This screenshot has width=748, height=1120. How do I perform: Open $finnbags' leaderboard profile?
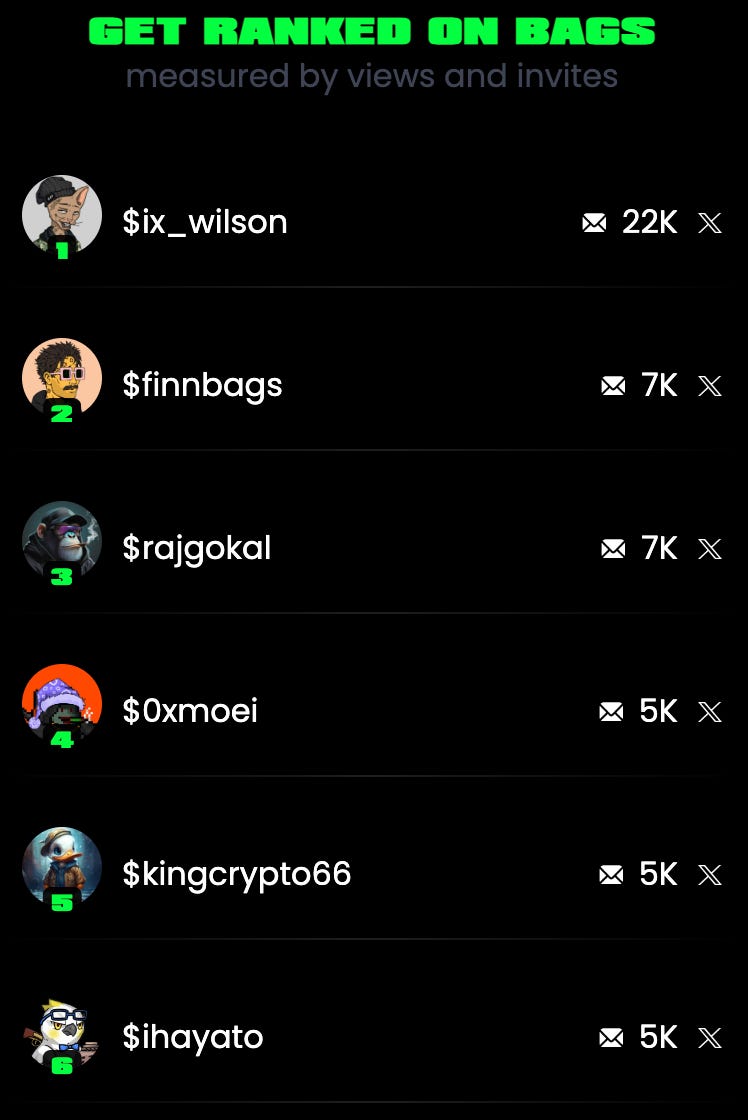pyautogui.click(x=202, y=385)
